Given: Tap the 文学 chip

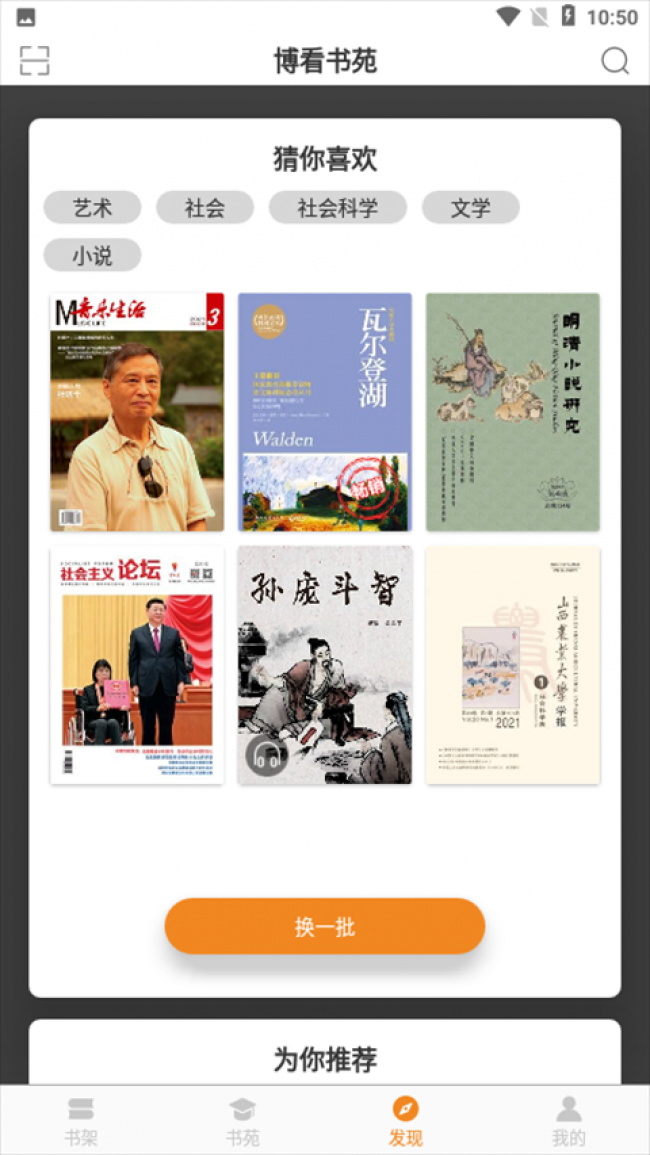Looking at the screenshot, I should click(470, 208).
